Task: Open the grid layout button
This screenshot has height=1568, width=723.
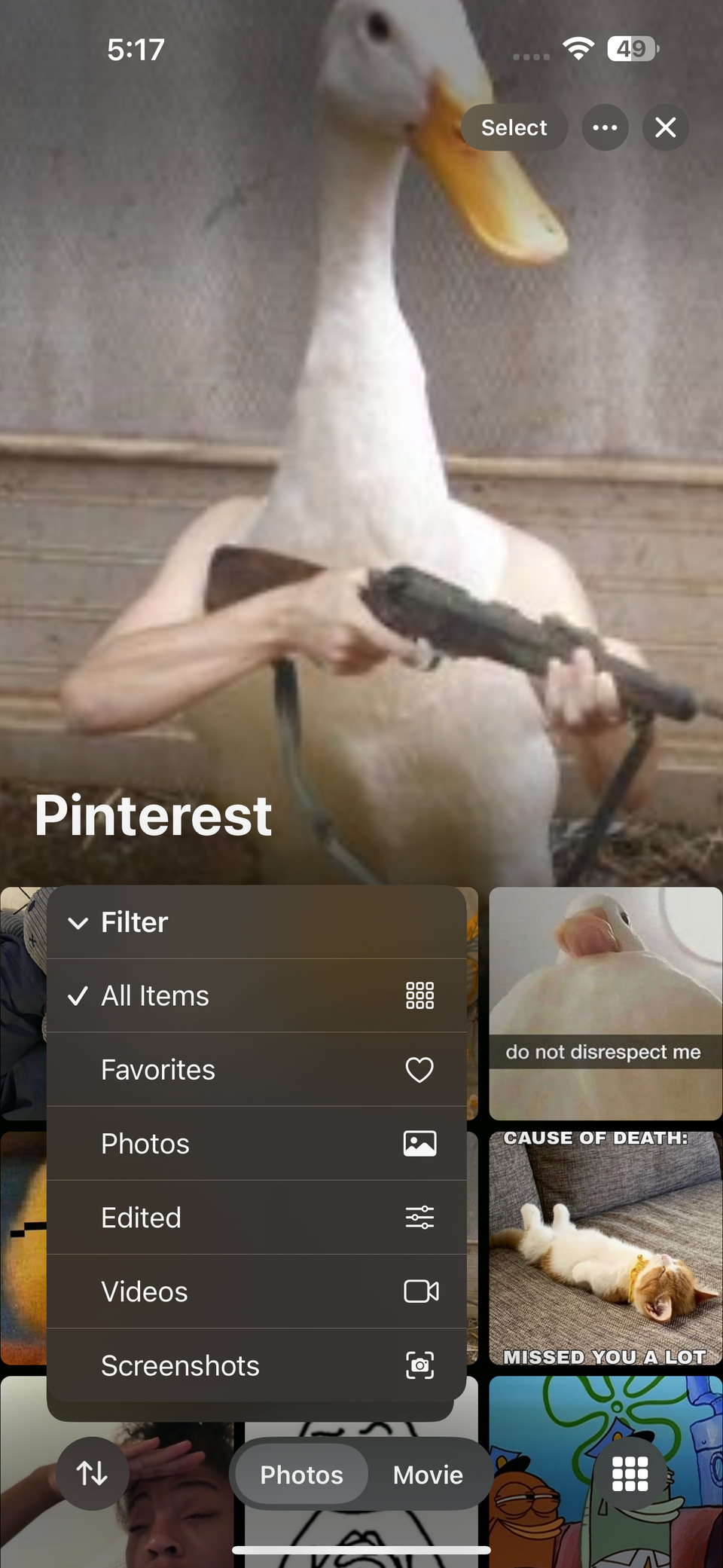Action: click(630, 1473)
